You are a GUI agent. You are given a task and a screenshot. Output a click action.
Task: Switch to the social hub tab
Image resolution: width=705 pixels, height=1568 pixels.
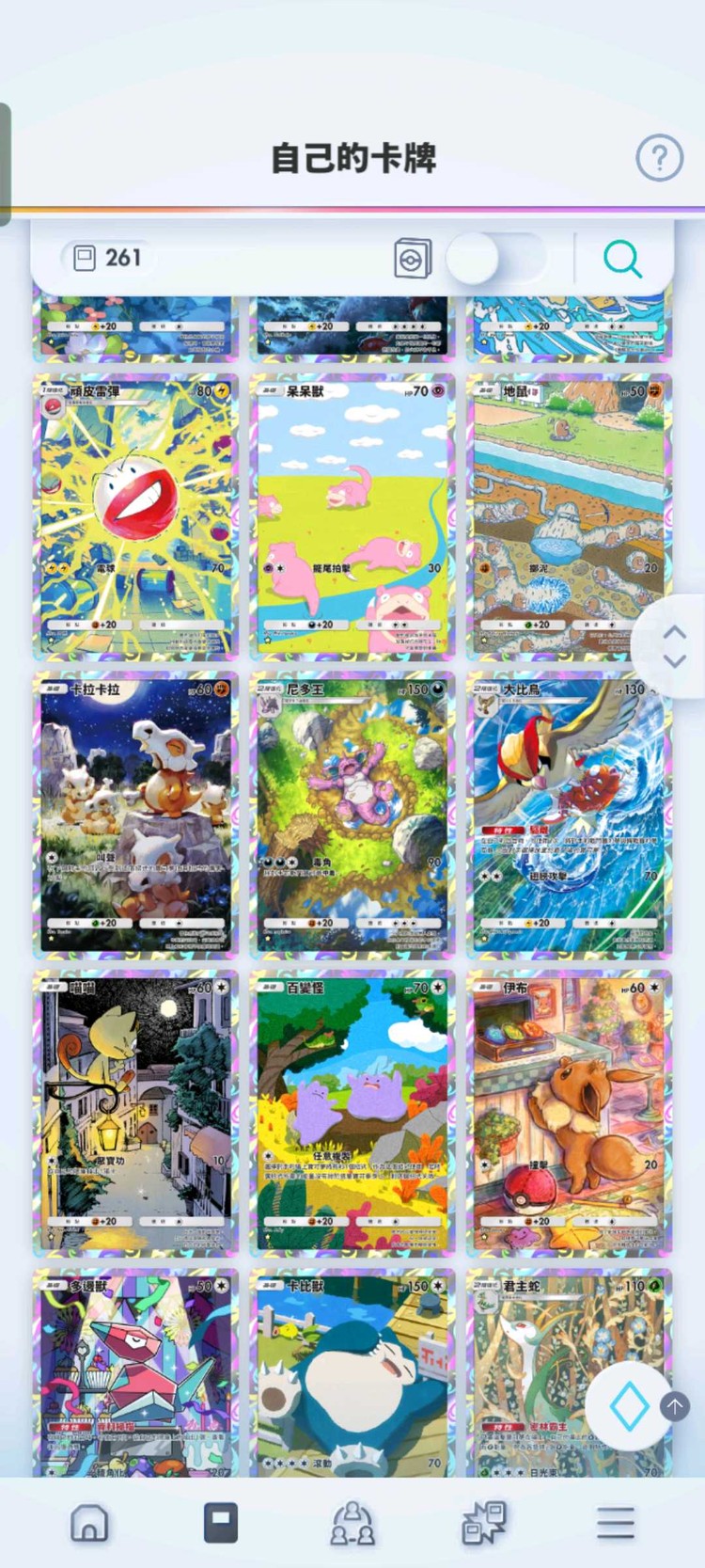tap(352, 1522)
